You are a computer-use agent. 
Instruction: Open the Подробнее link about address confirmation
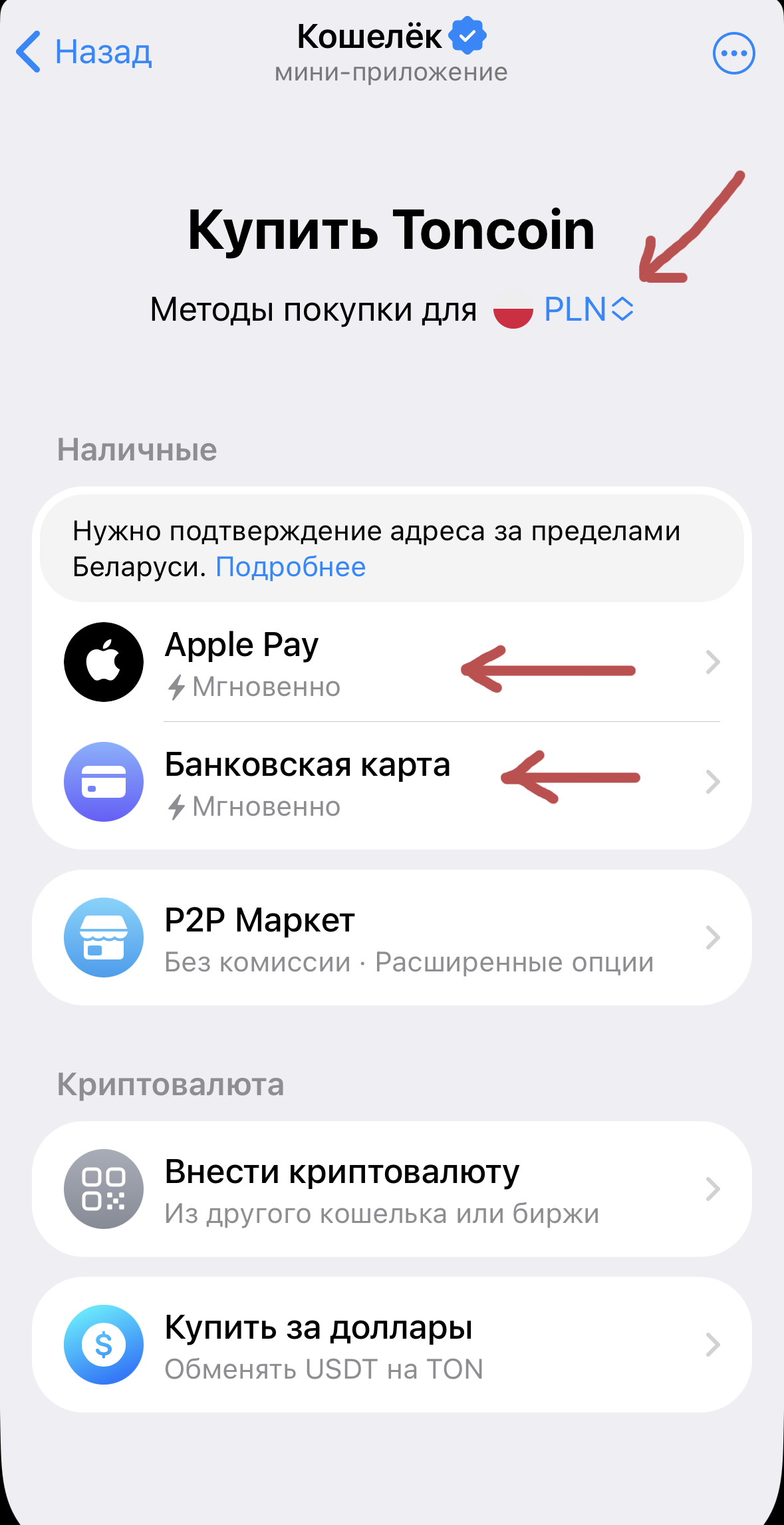[291, 568]
